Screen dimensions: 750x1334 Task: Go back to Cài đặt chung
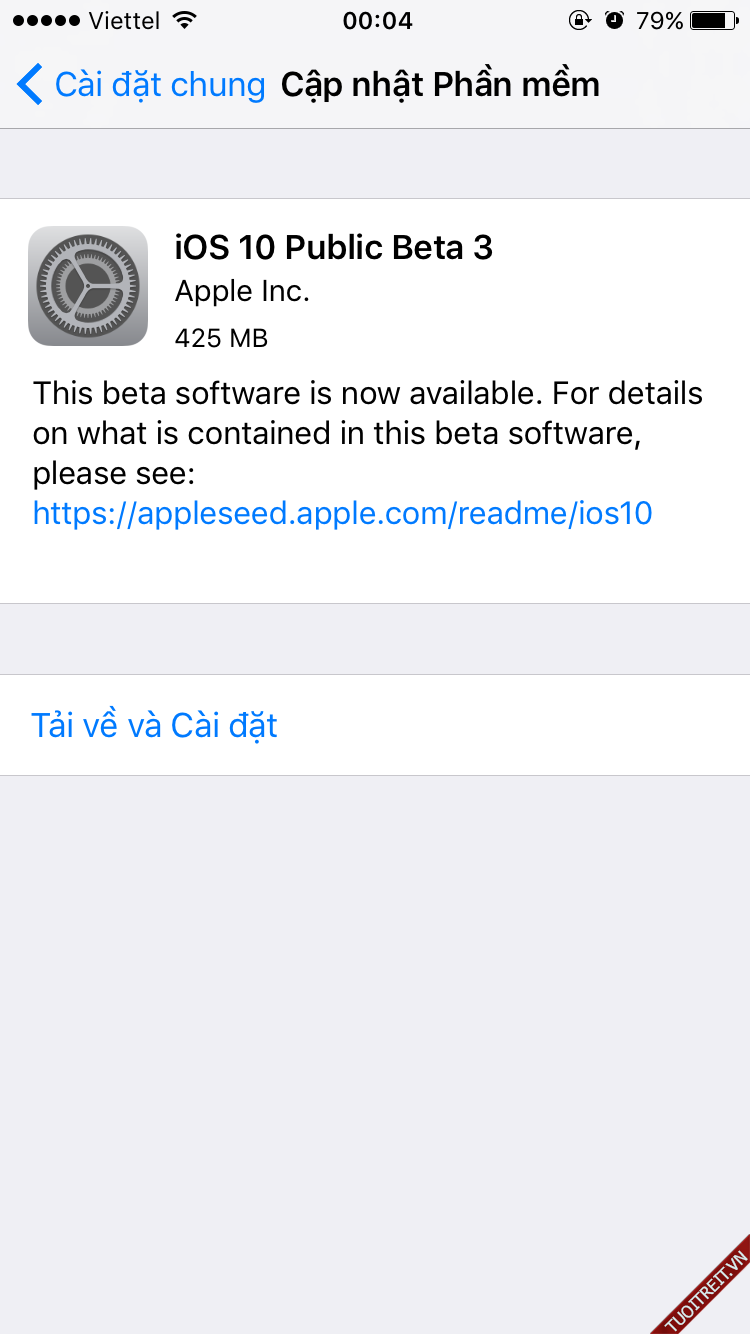tap(140, 85)
